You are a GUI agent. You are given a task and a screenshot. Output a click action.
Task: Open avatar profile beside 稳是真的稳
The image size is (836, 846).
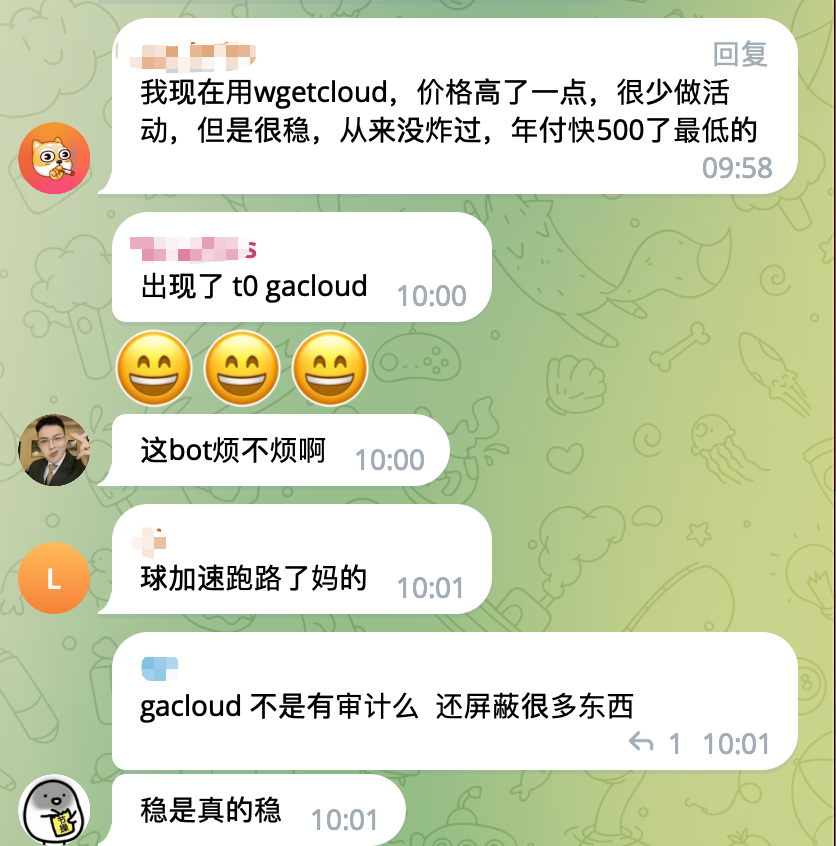(54, 810)
